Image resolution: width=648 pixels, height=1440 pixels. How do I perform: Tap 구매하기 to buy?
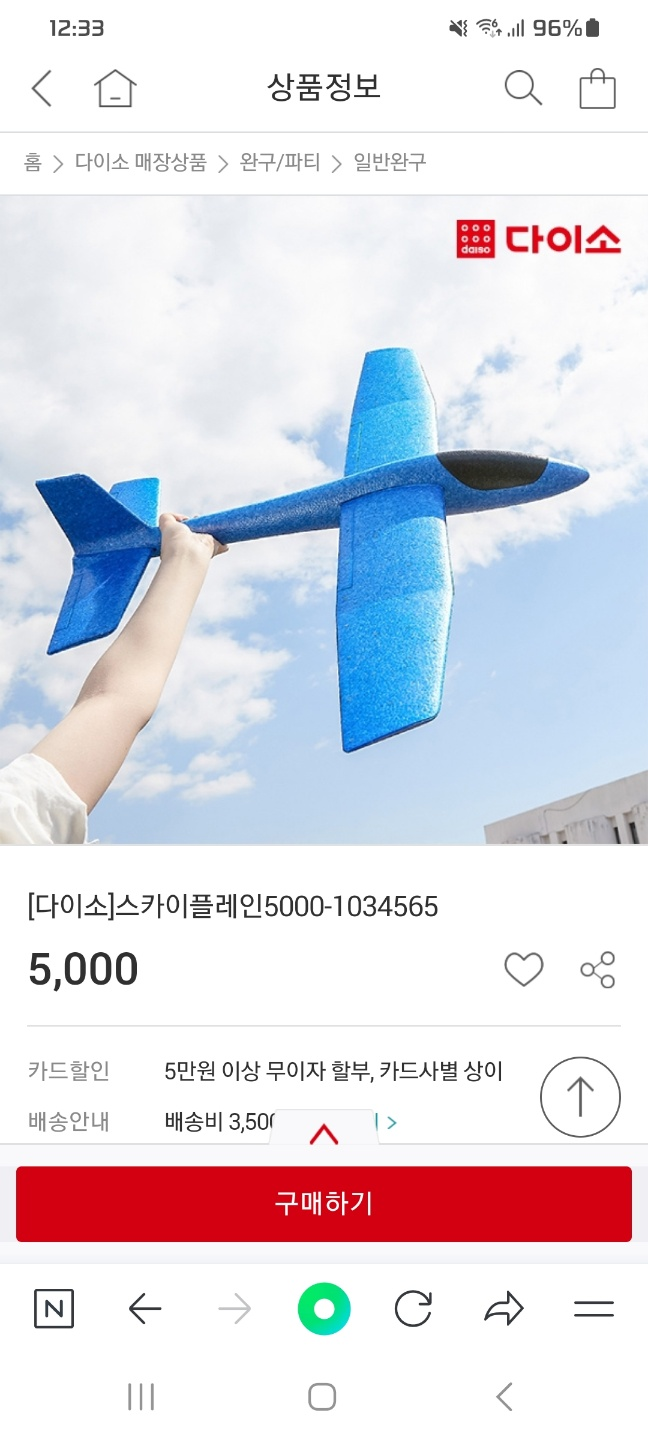(x=324, y=1203)
